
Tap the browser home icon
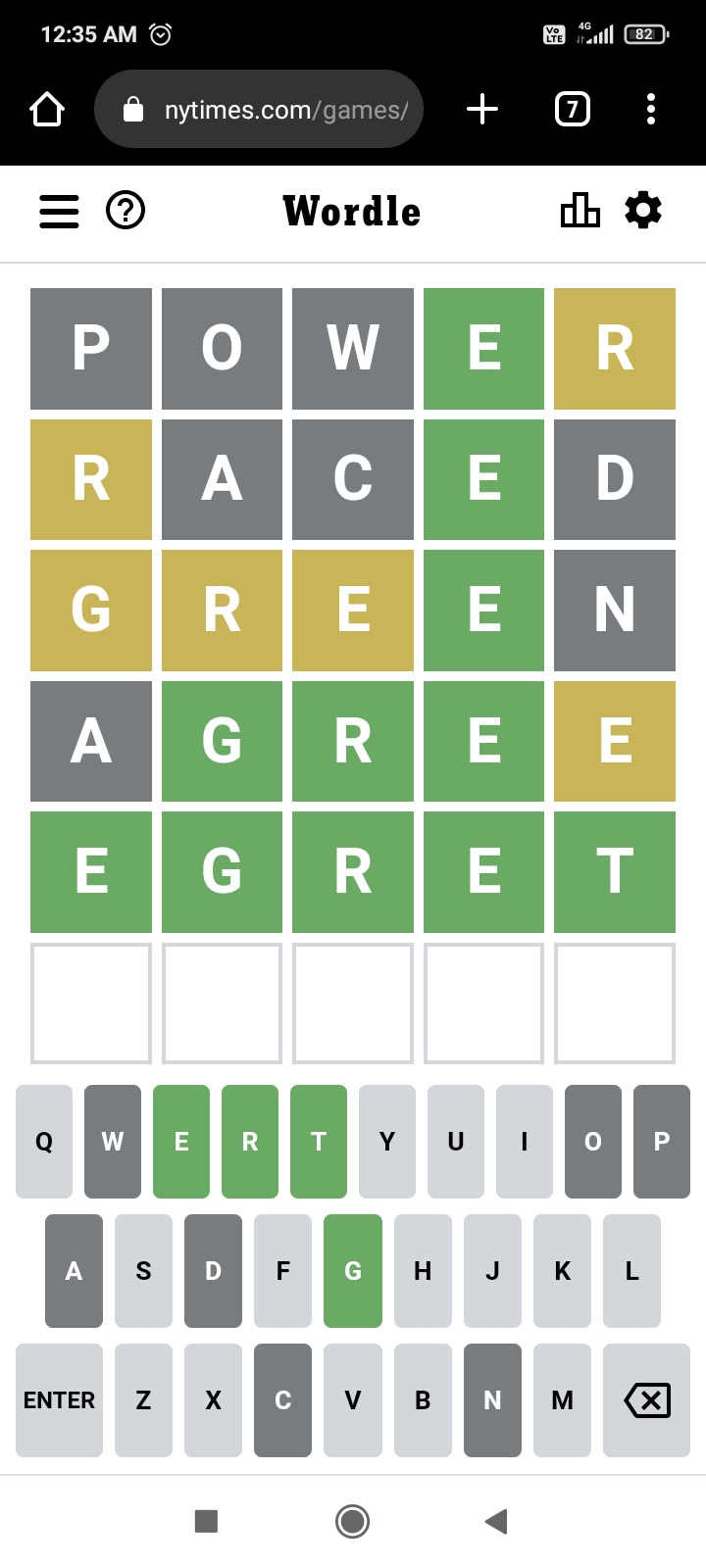point(47,109)
